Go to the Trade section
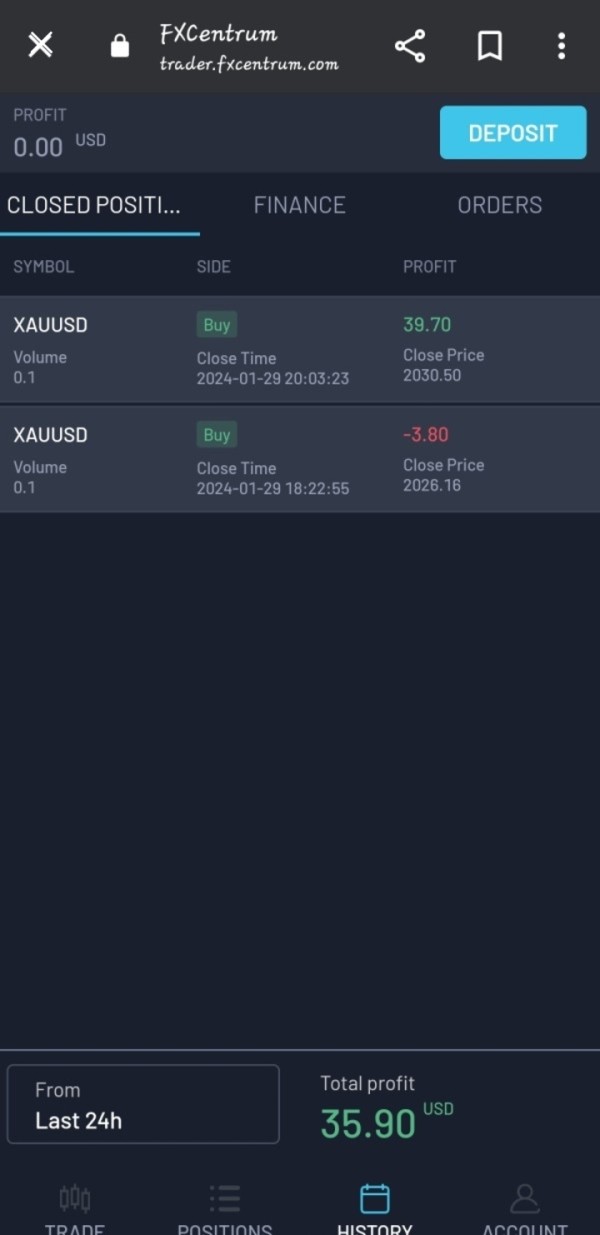This screenshot has width=600, height=1235. [x=75, y=1208]
